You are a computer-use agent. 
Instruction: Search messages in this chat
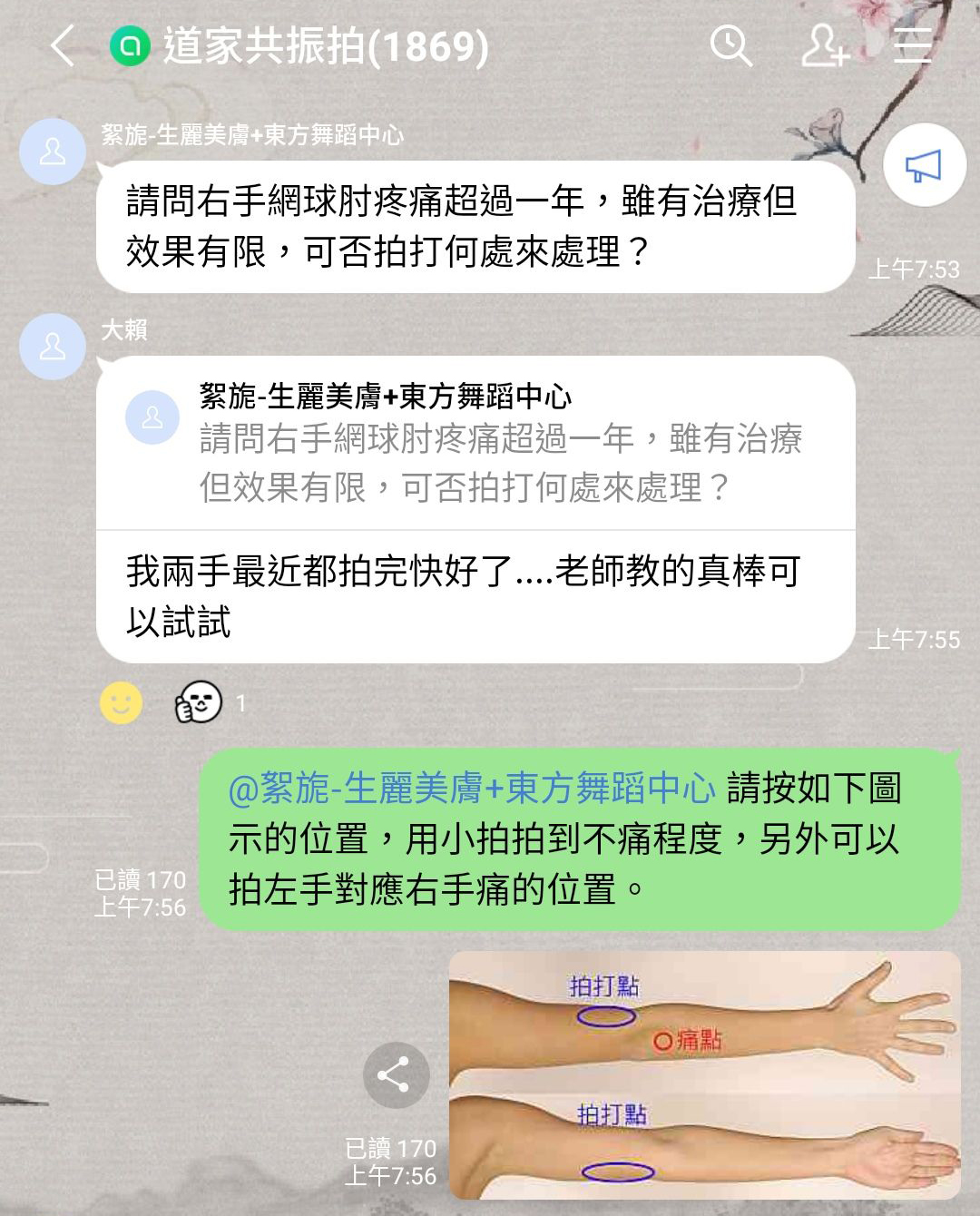730,45
